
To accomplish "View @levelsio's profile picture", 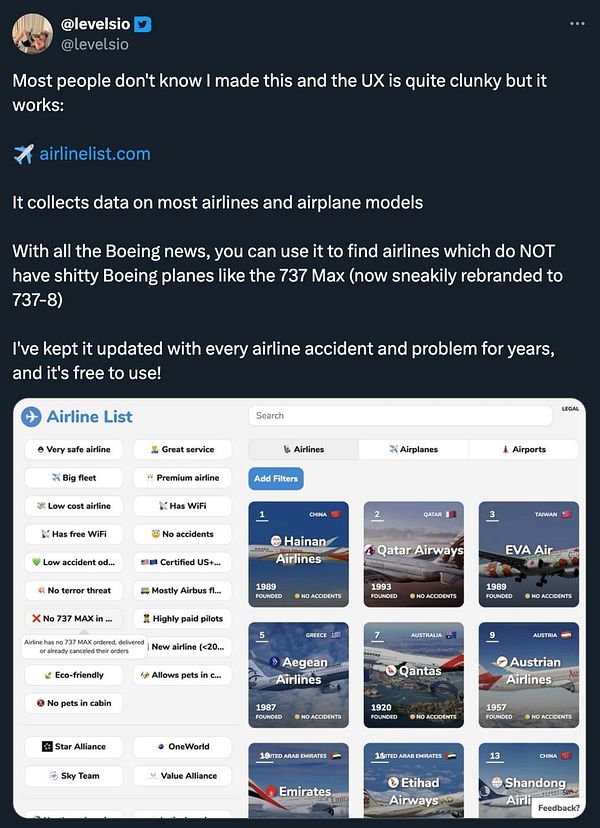I will pos(32,33).
